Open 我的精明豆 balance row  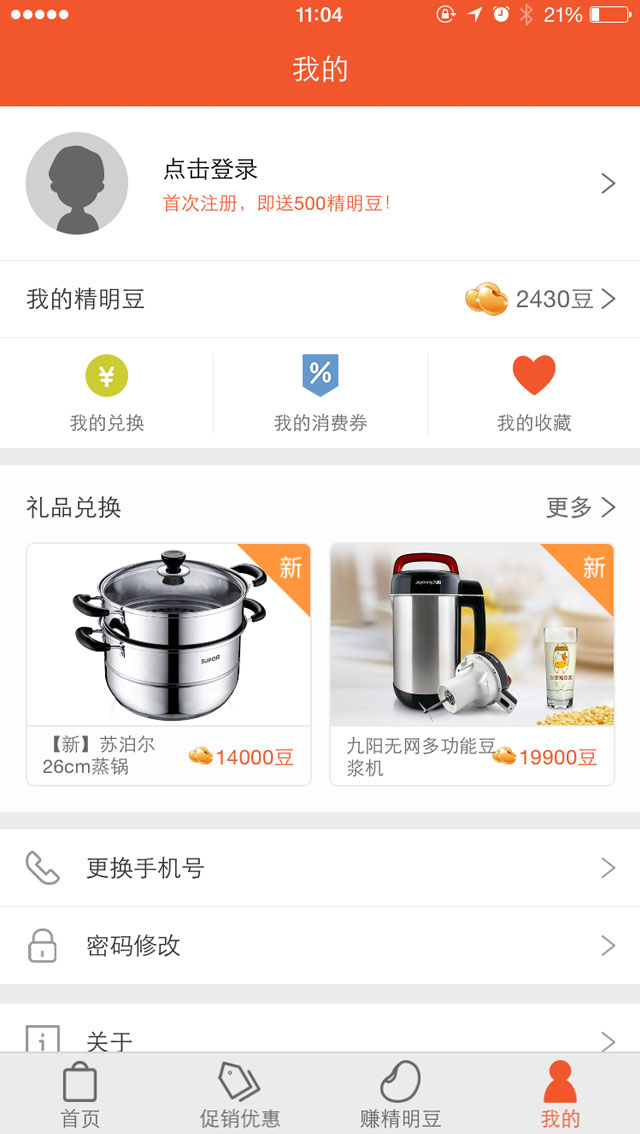click(320, 299)
